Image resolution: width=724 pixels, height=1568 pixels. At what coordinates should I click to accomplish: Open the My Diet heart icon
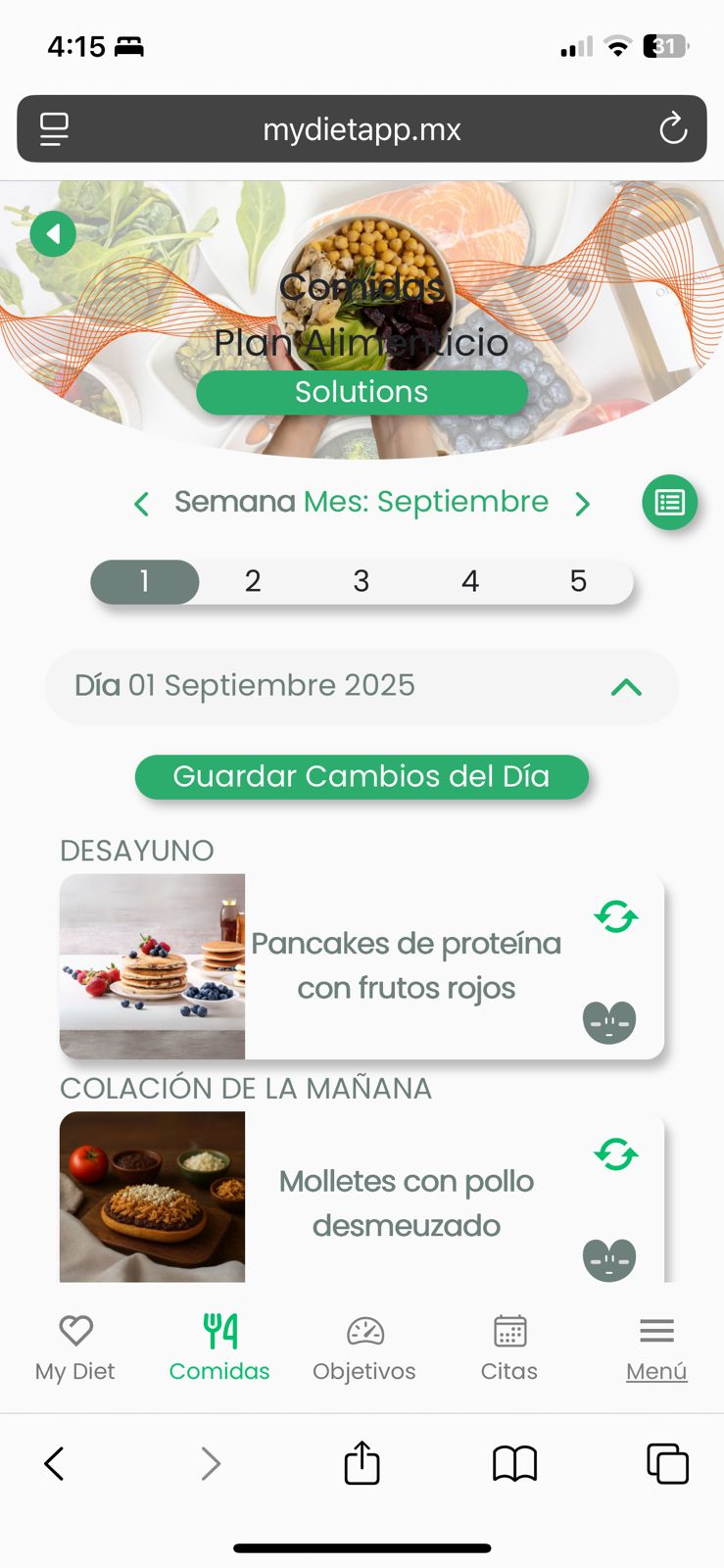(74, 1331)
